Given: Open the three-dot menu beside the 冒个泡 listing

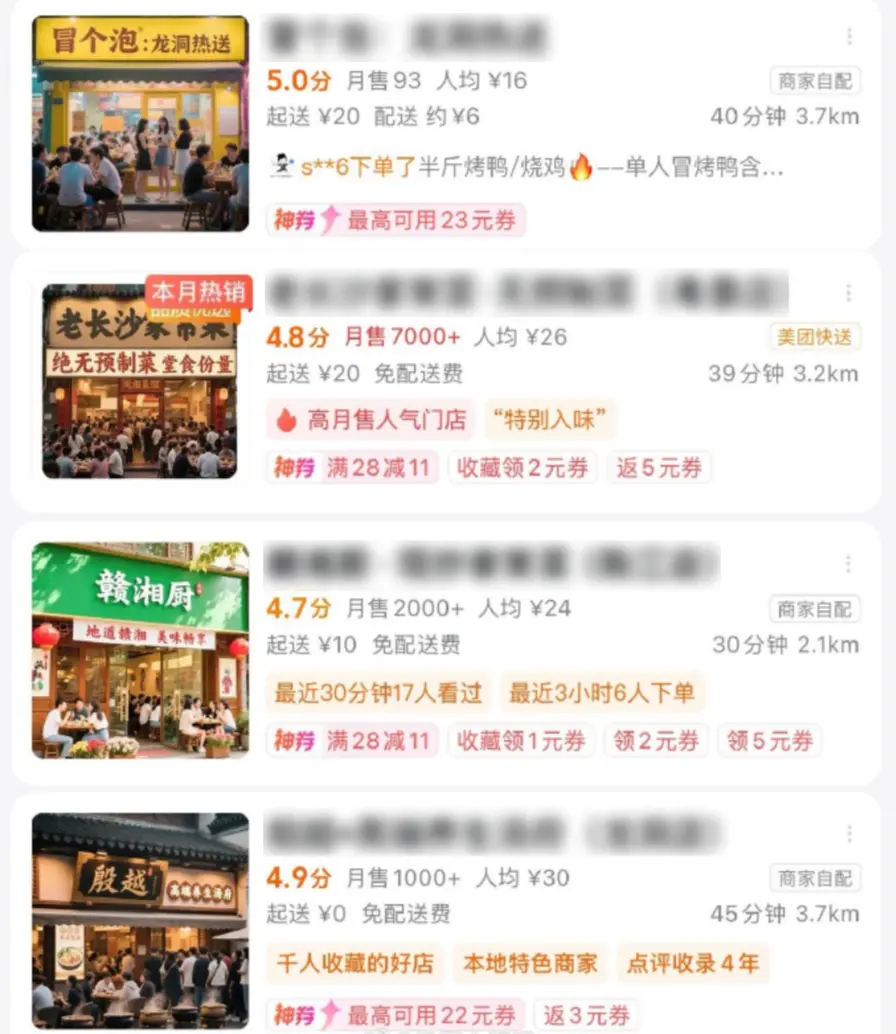Looking at the screenshot, I should (849, 35).
